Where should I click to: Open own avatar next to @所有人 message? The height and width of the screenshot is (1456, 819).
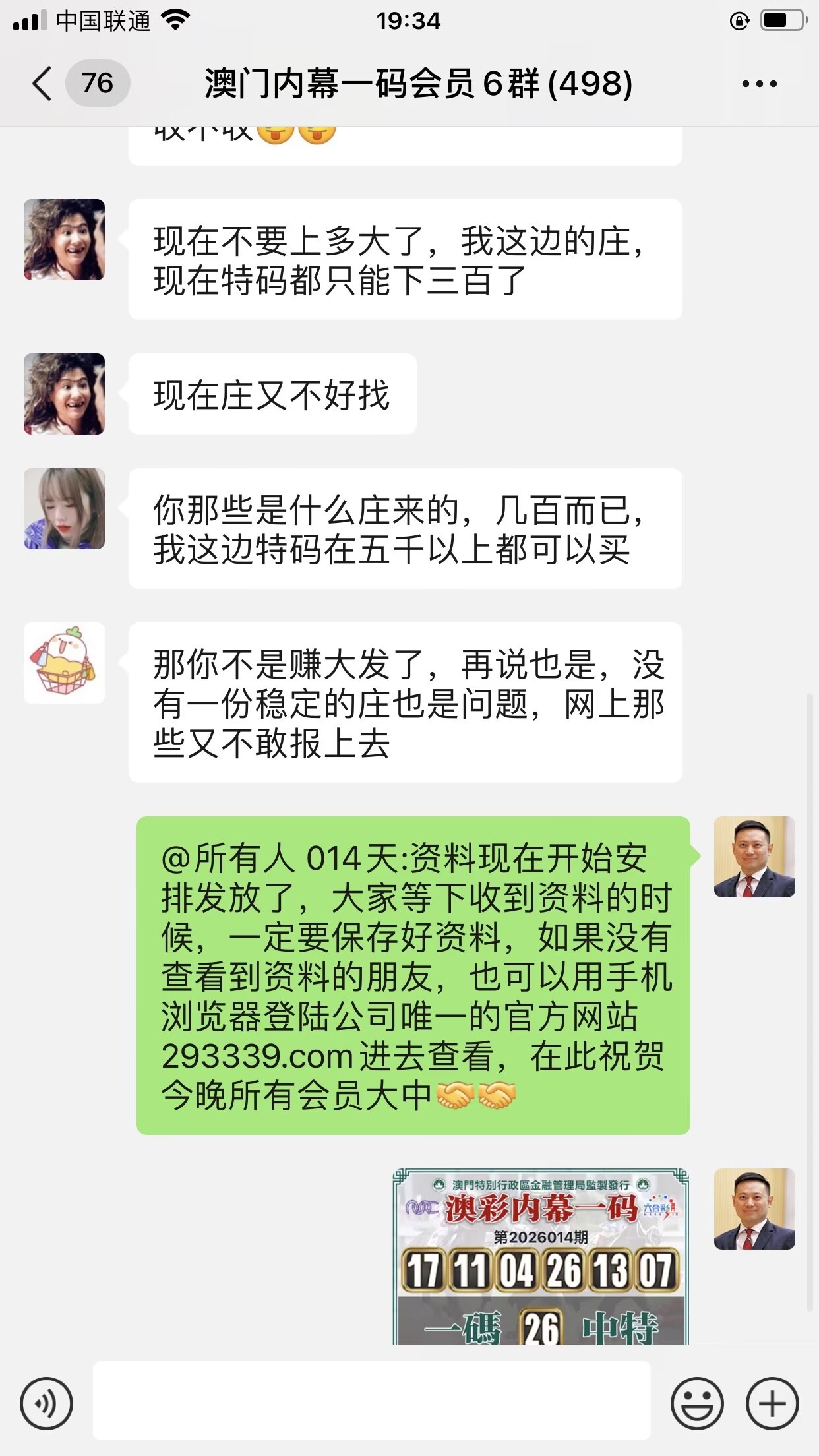tap(754, 857)
